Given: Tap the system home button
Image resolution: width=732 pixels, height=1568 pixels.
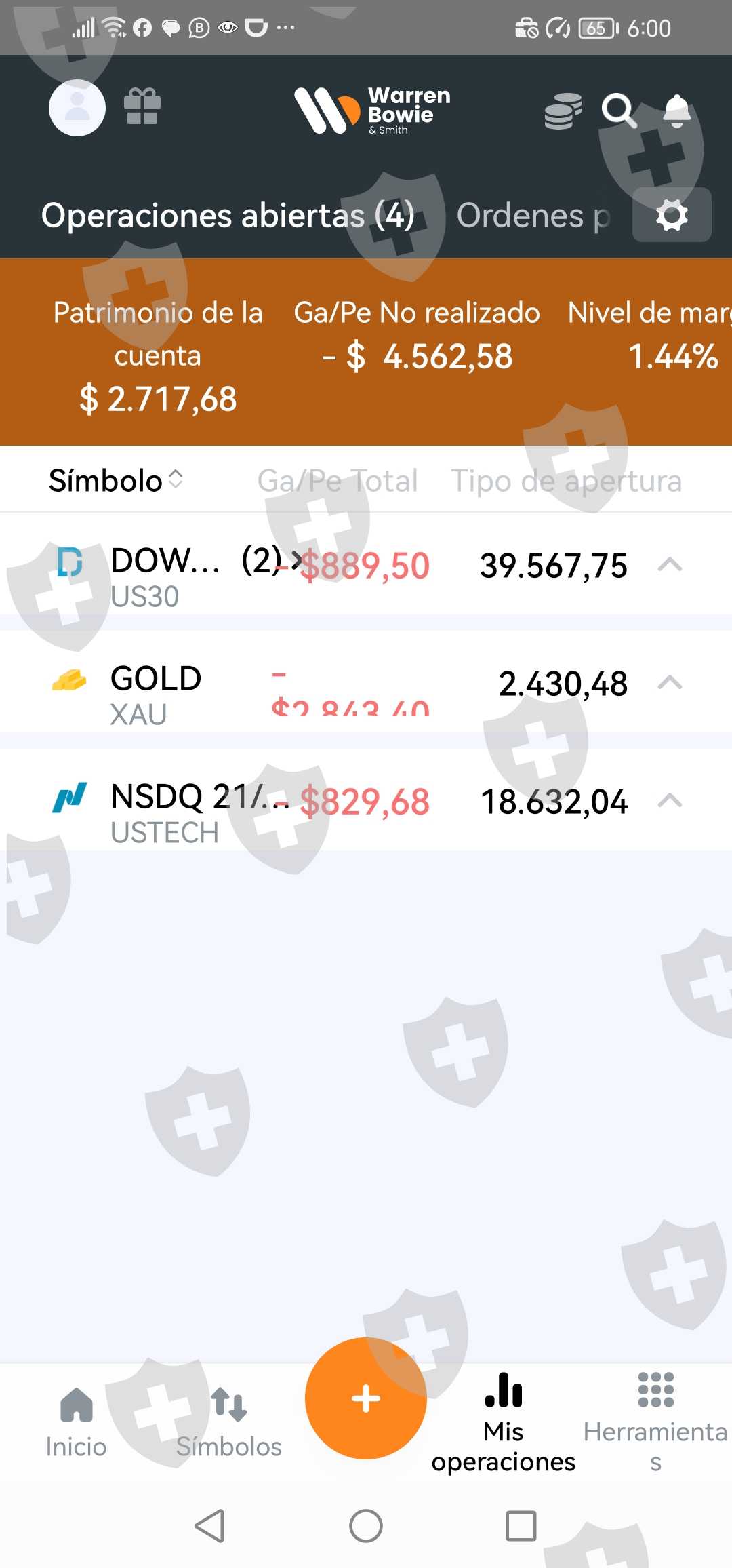Looking at the screenshot, I should 366,1526.
